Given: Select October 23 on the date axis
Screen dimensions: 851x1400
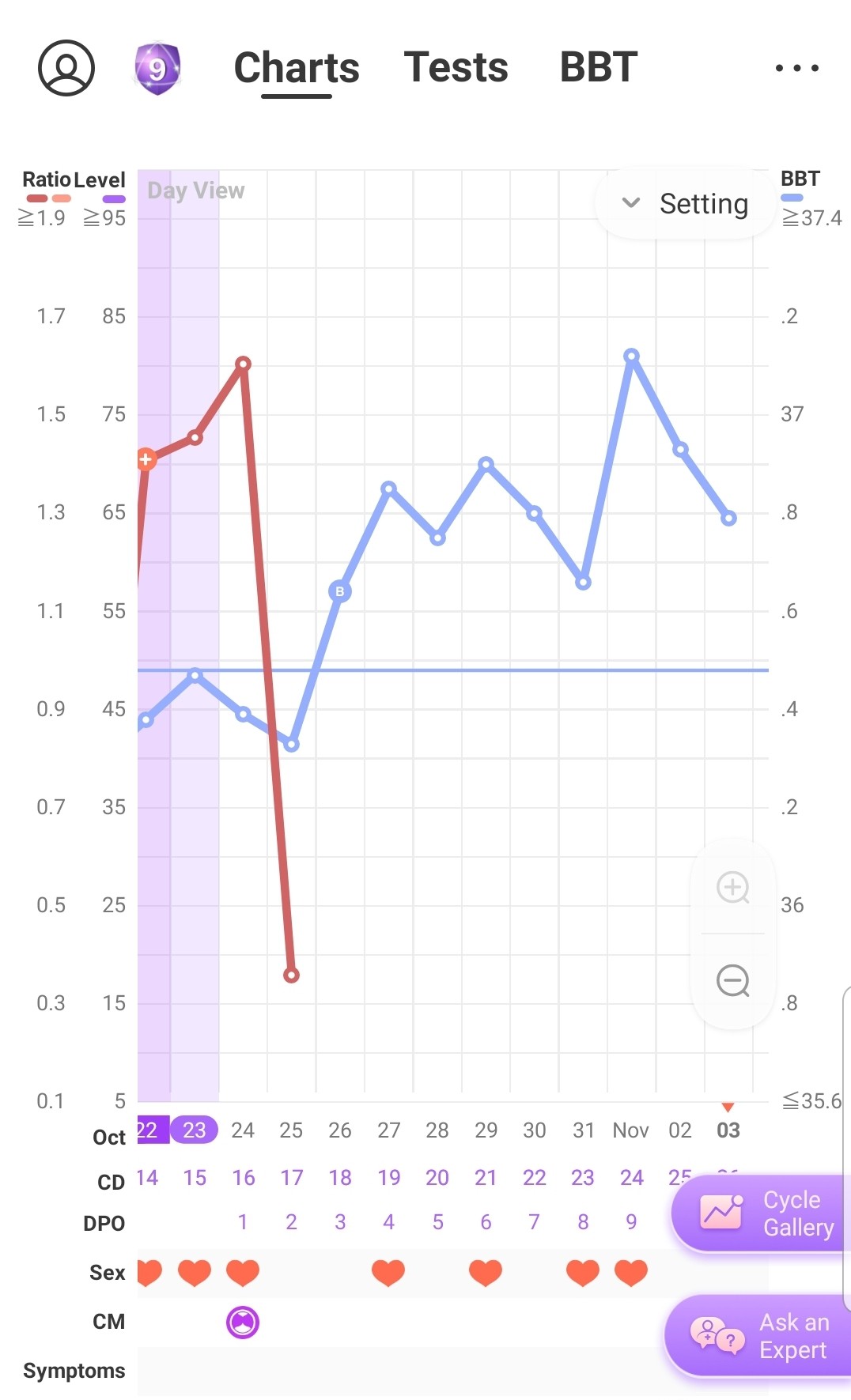Looking at the screenshot, I should (194, 1130).
